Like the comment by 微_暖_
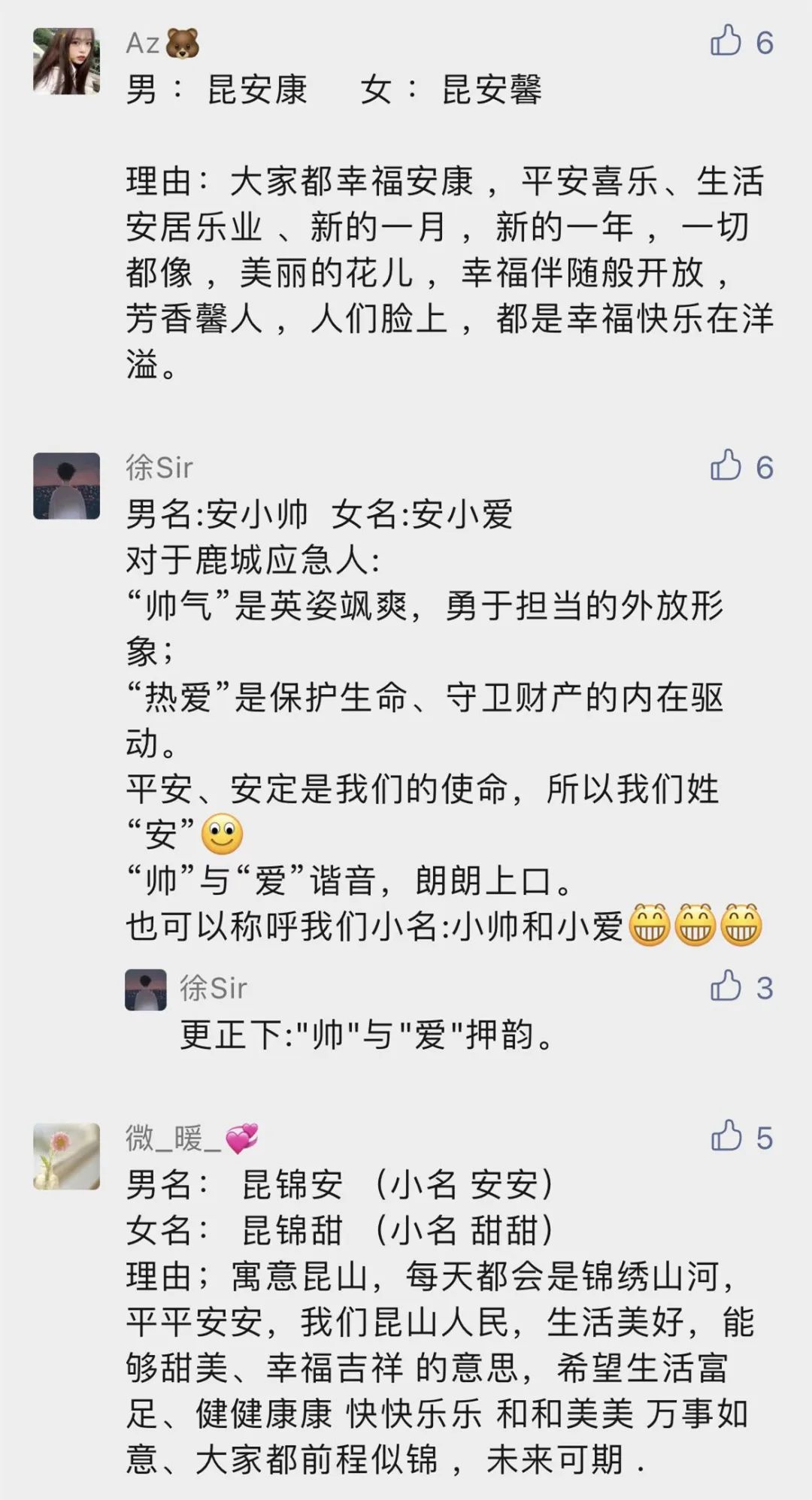Image resolution: width=812 pixels, height=1500 pixels. click(726, 1136)
